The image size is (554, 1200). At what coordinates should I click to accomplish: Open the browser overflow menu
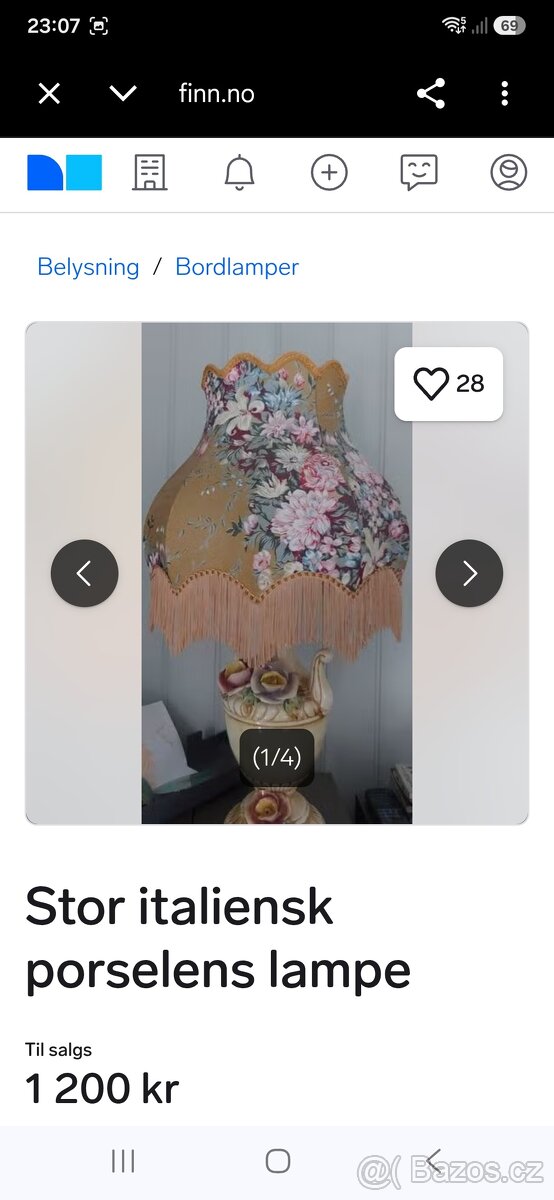[504, 94]
